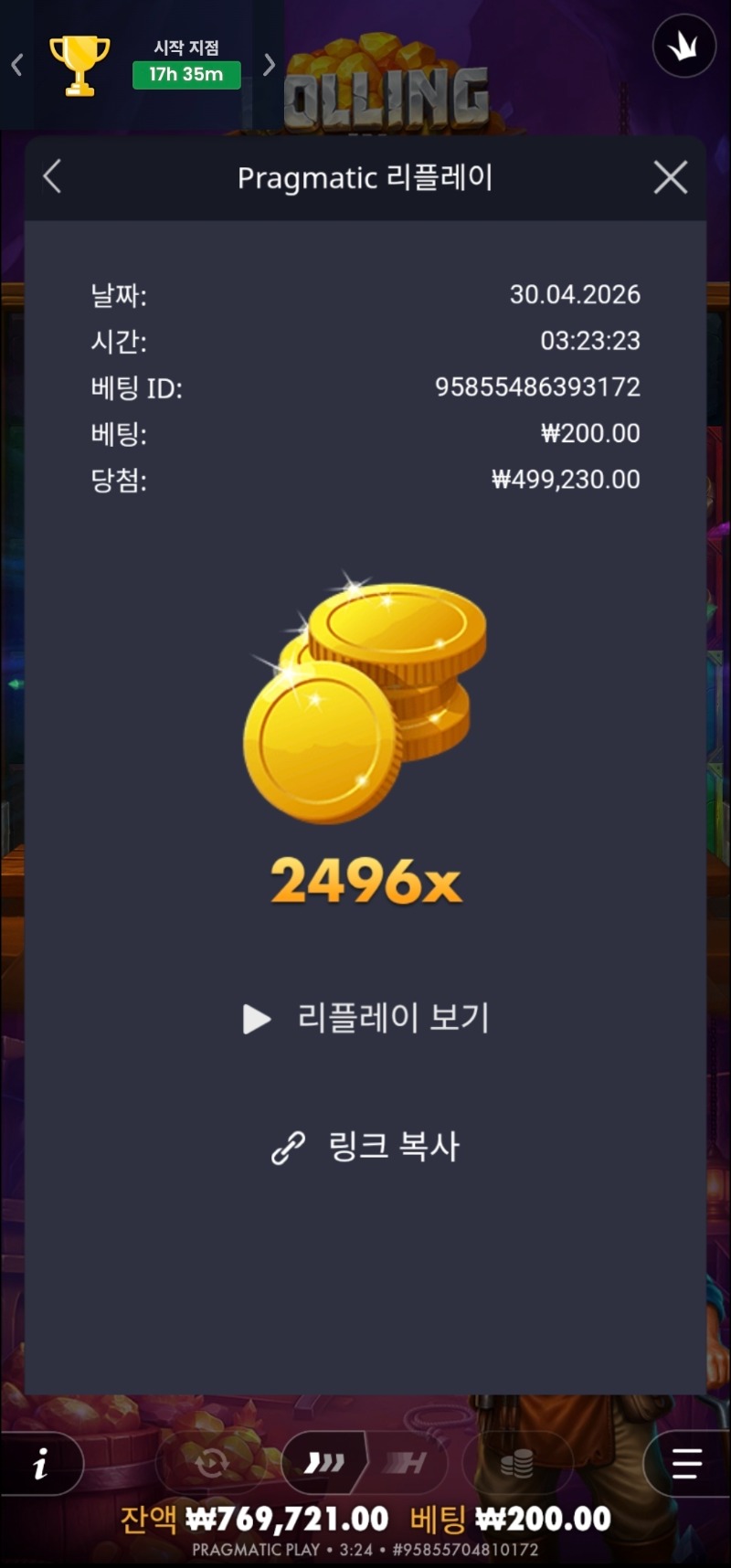Image resolution: width=731 pixels, height=1568 pixels.
Task: Tap the crown icon in top corner
Action: tap(684, 47)
